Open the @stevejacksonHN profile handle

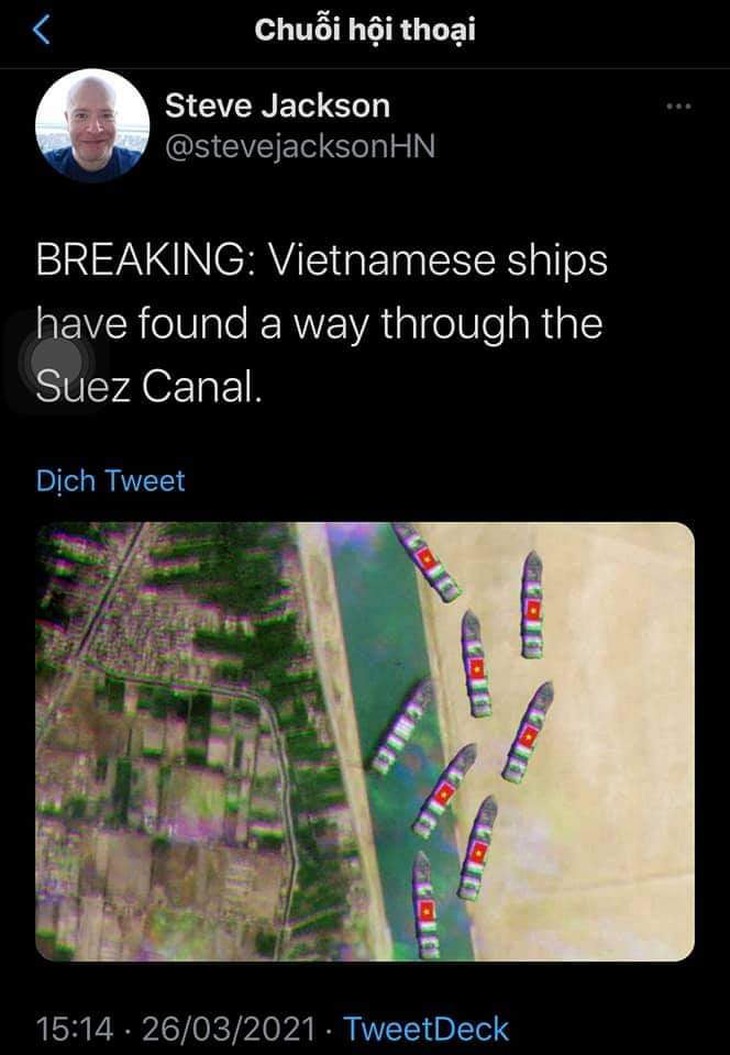tap(299, 146)
